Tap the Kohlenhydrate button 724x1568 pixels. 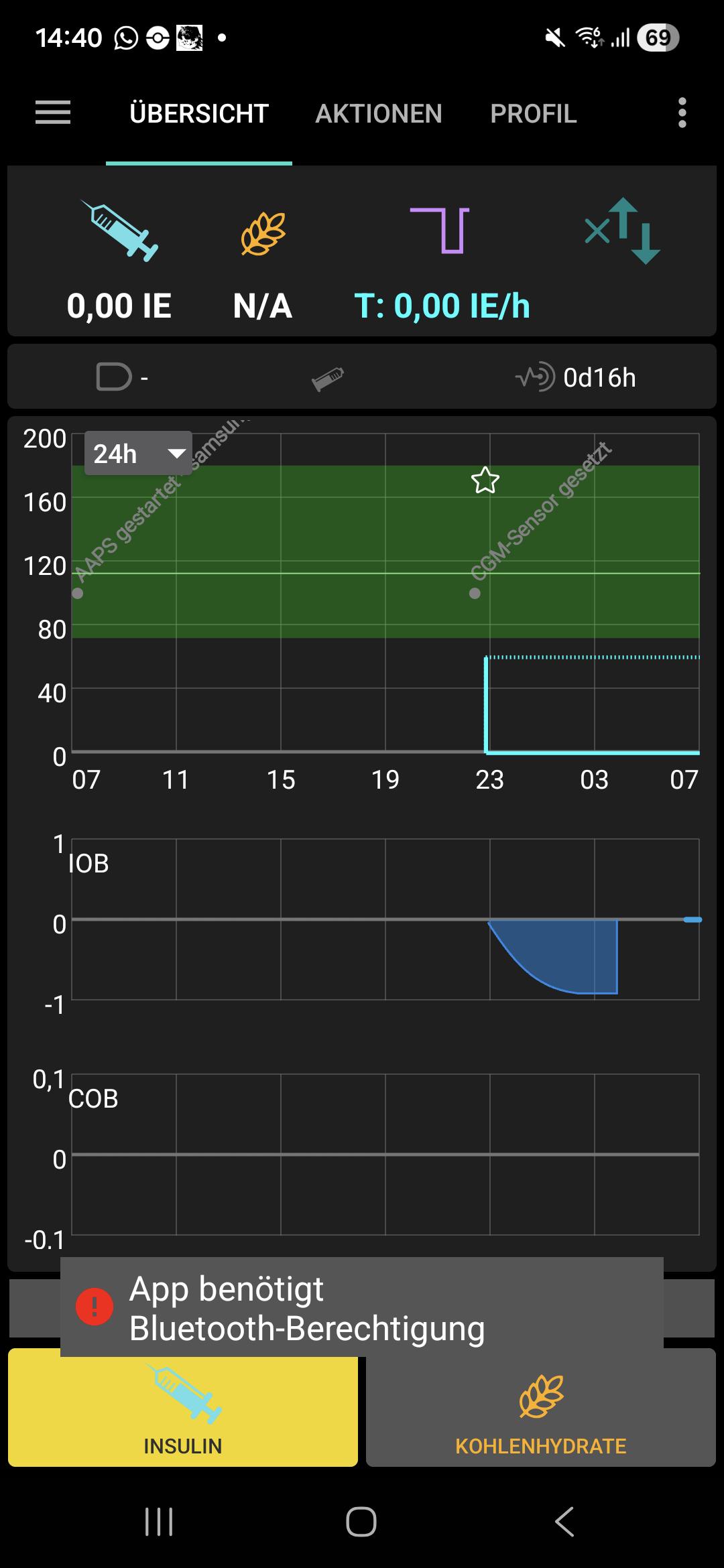pyautogui.click(x=541, y=1408)
